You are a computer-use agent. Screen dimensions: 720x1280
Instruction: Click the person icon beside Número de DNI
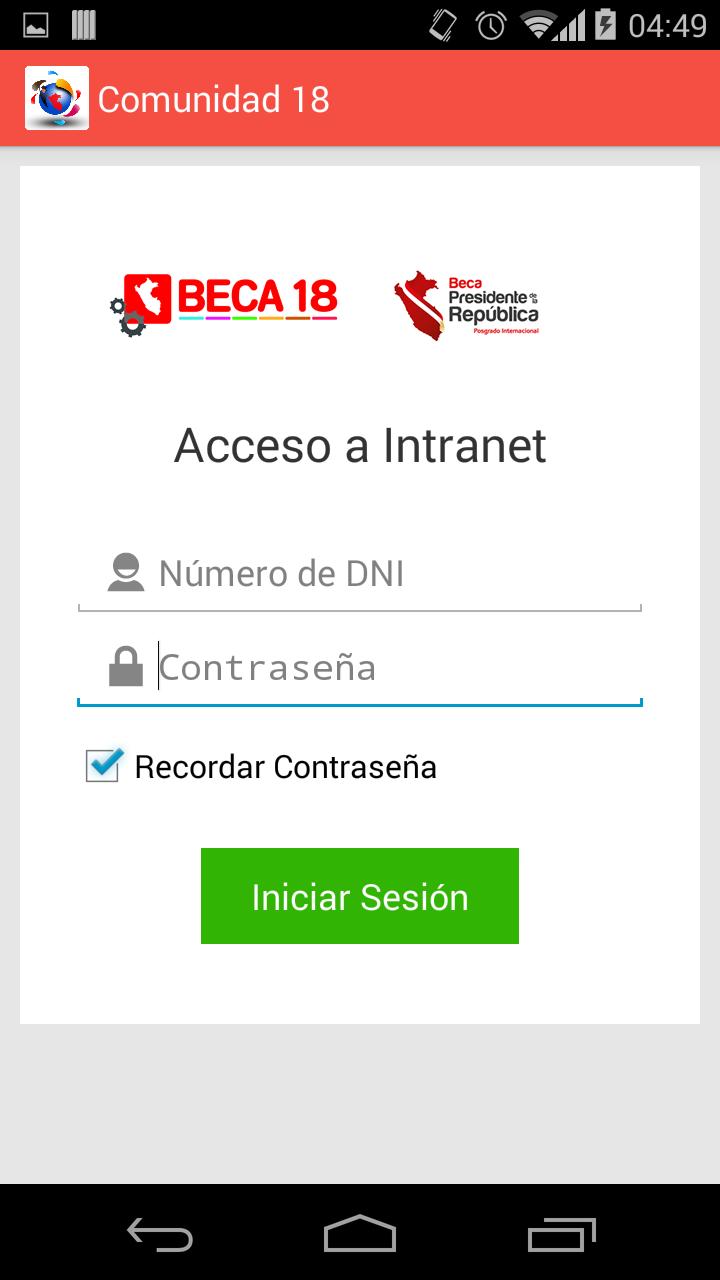pyautogui.click(x=124, y=570)
